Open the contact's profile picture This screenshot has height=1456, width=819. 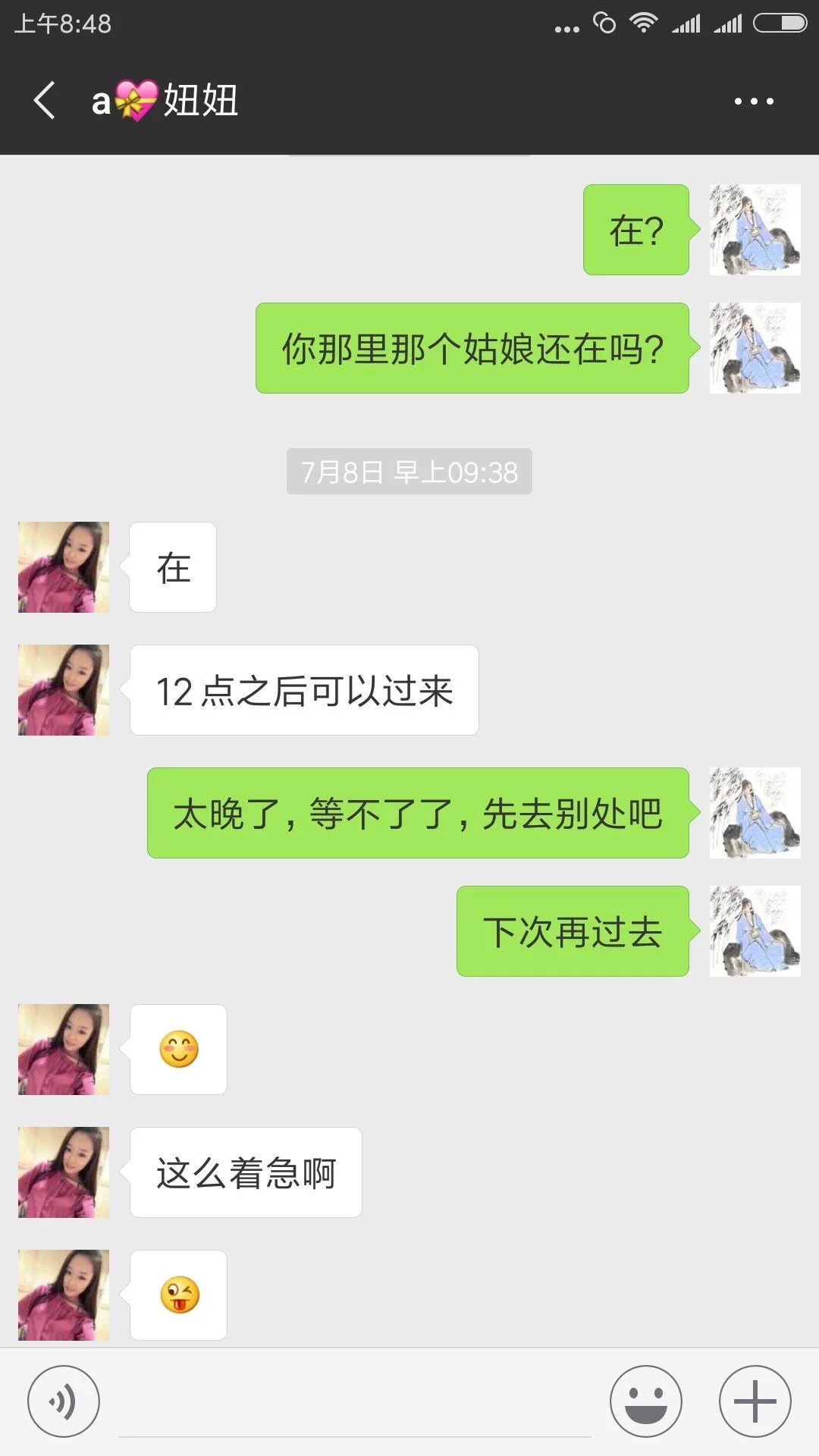[63, 567]
